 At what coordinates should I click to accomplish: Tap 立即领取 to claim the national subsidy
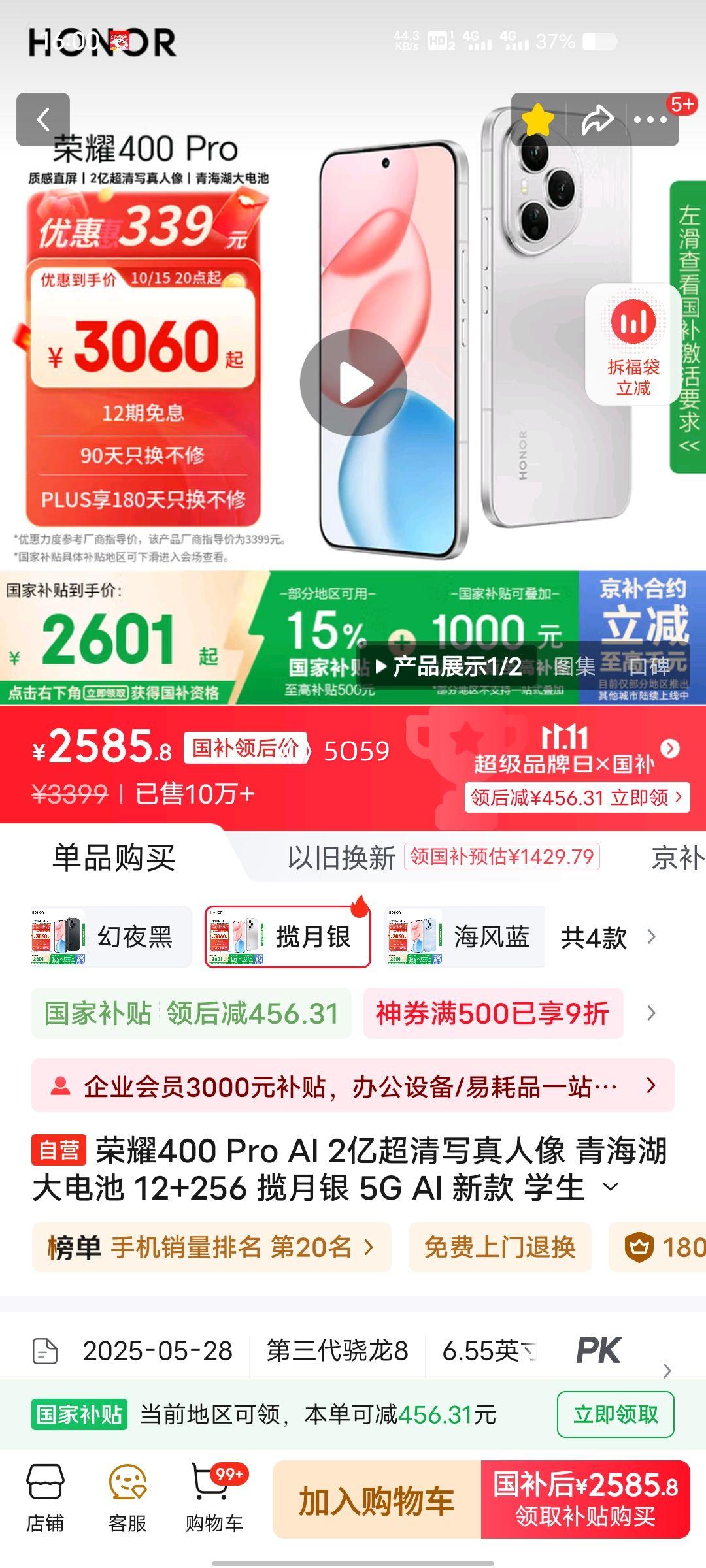615,1414
